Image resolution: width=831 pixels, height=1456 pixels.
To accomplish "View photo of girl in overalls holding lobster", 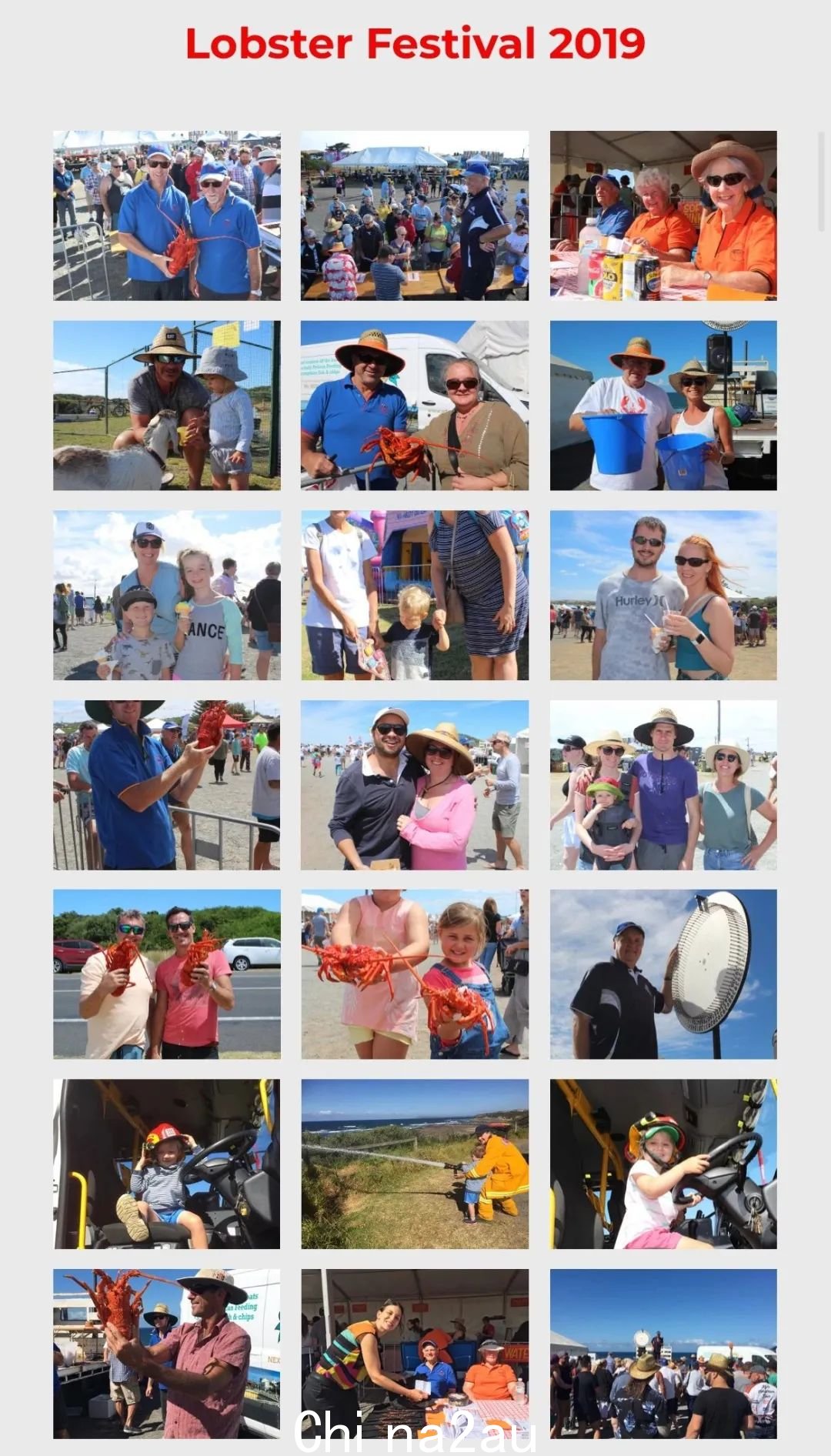I will pyautogui.click(x=415, y=974).
